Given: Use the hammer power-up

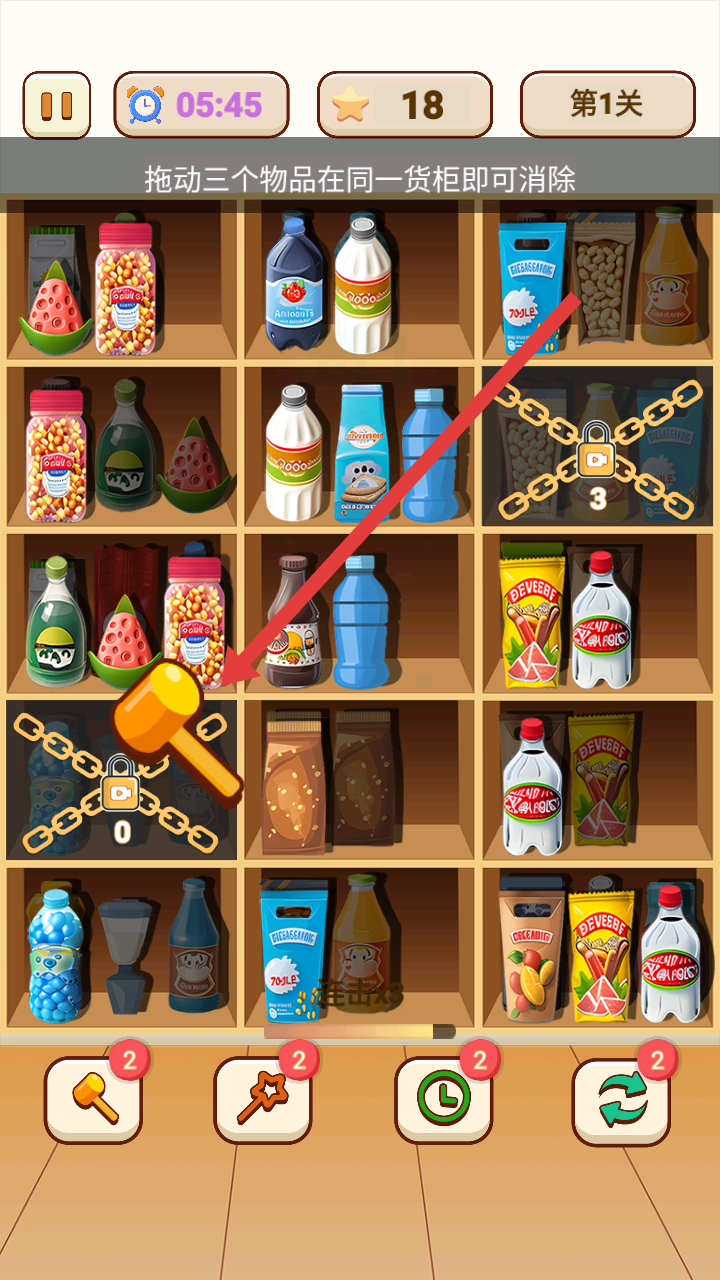Looking at the screenshot, I should pyautogui.click(x=93, y=1099).
